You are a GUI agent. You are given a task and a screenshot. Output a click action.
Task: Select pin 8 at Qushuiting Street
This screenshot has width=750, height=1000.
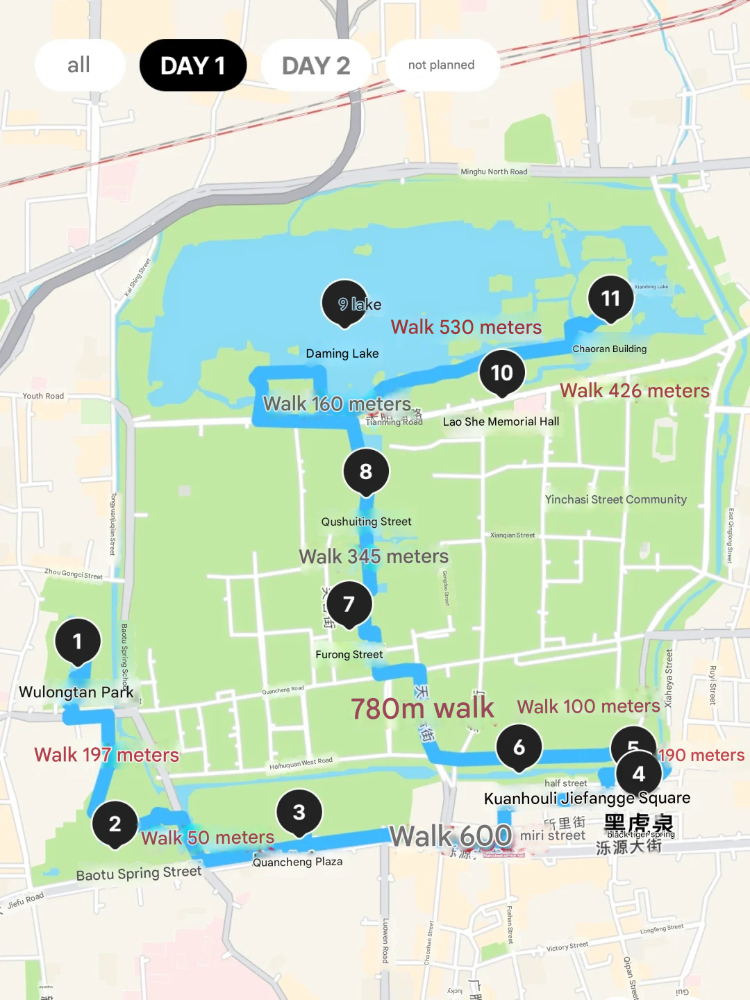click(366, 471)
